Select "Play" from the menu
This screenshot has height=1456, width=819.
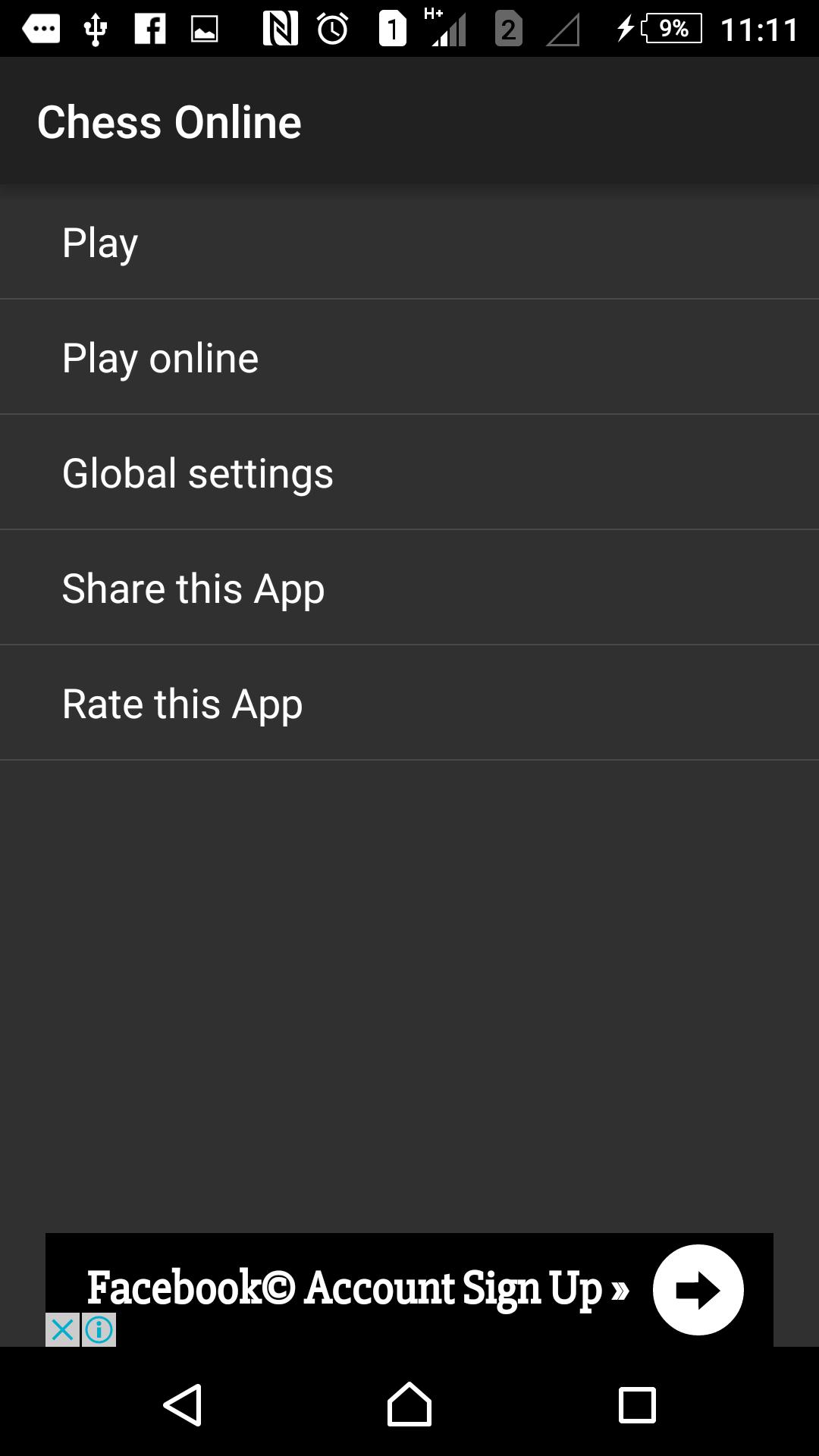tap(99, 243)
